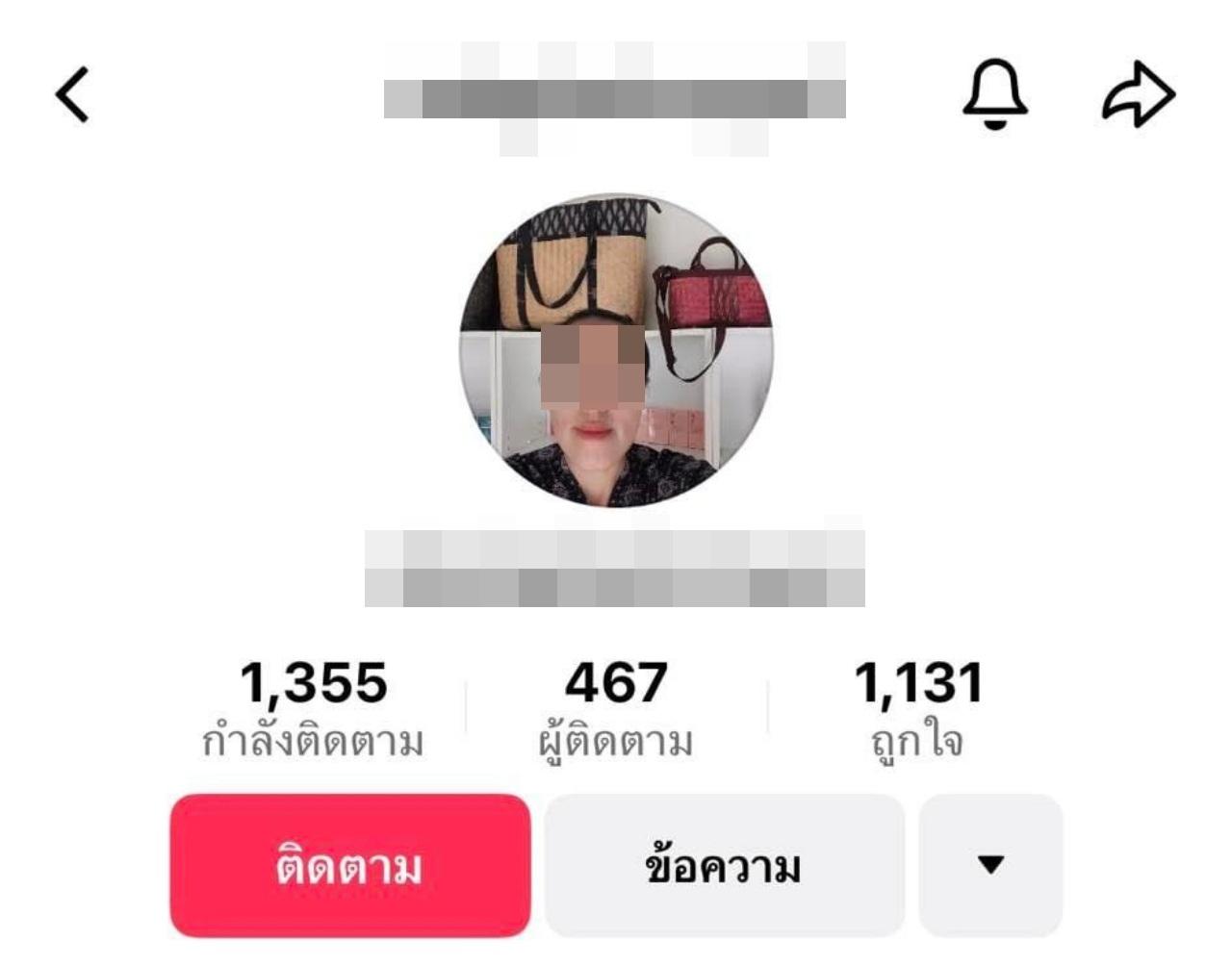Share this profile
Viewport: 1232px width, 967px height.
1139,94
